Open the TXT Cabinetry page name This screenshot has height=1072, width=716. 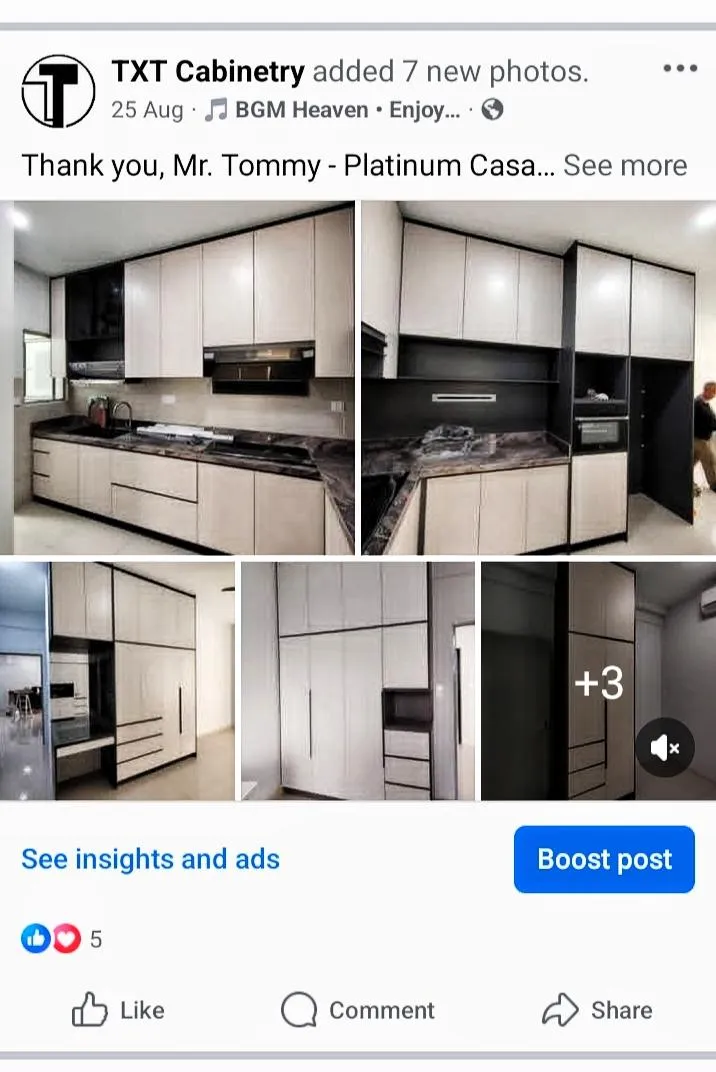click(x=208, y=72)
